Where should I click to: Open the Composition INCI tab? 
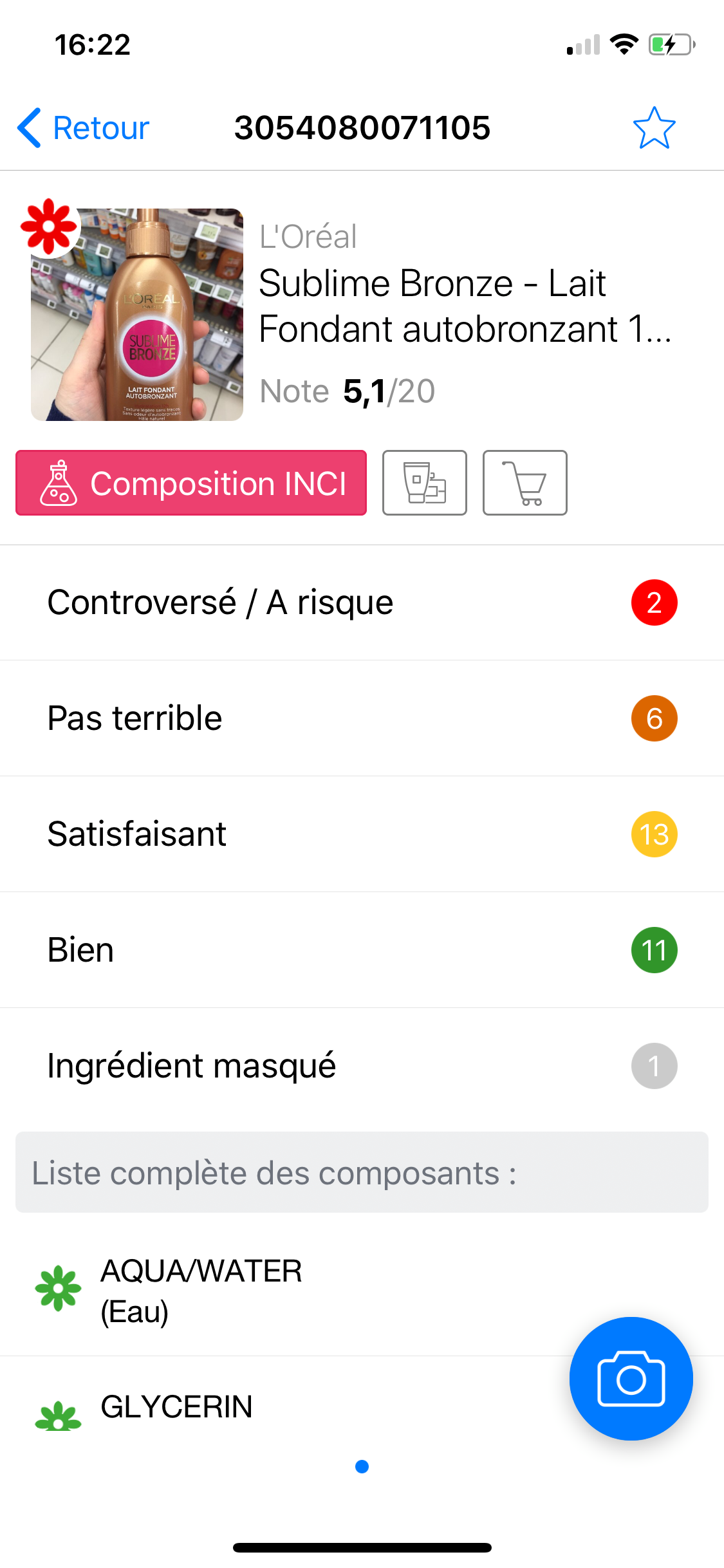pos(191,483)
